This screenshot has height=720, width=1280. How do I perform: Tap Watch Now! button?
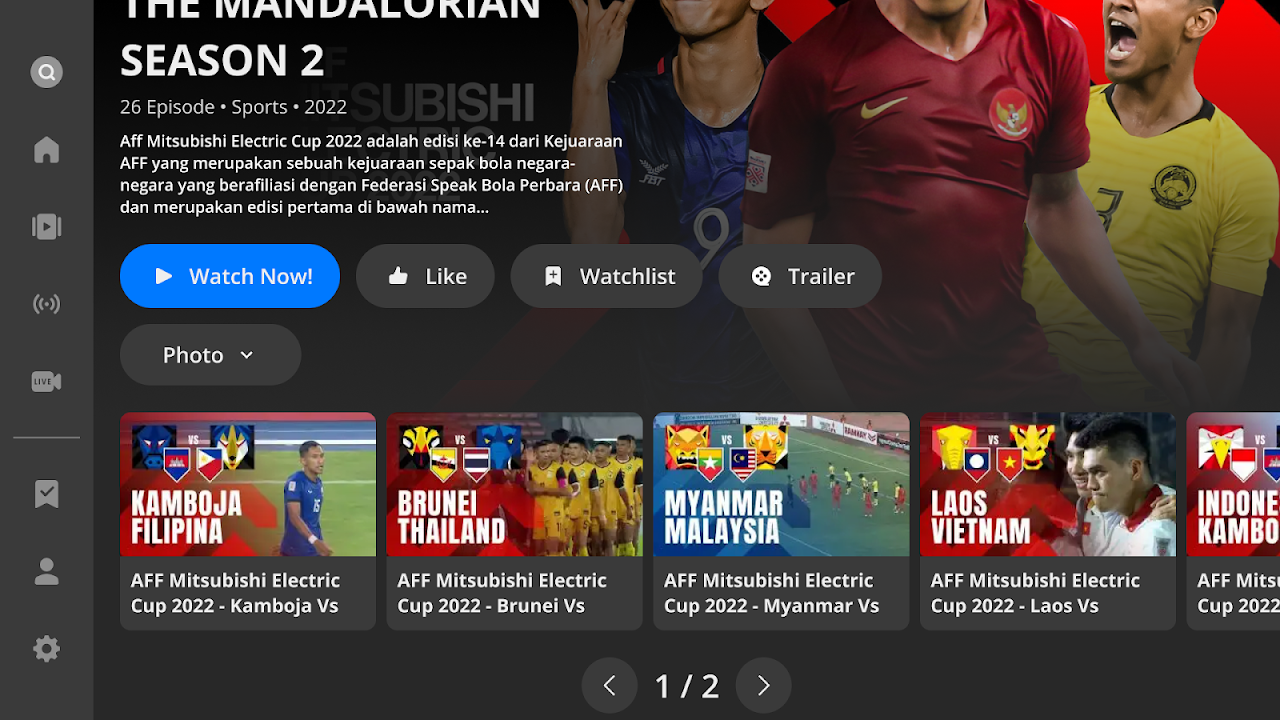[230, 276]
